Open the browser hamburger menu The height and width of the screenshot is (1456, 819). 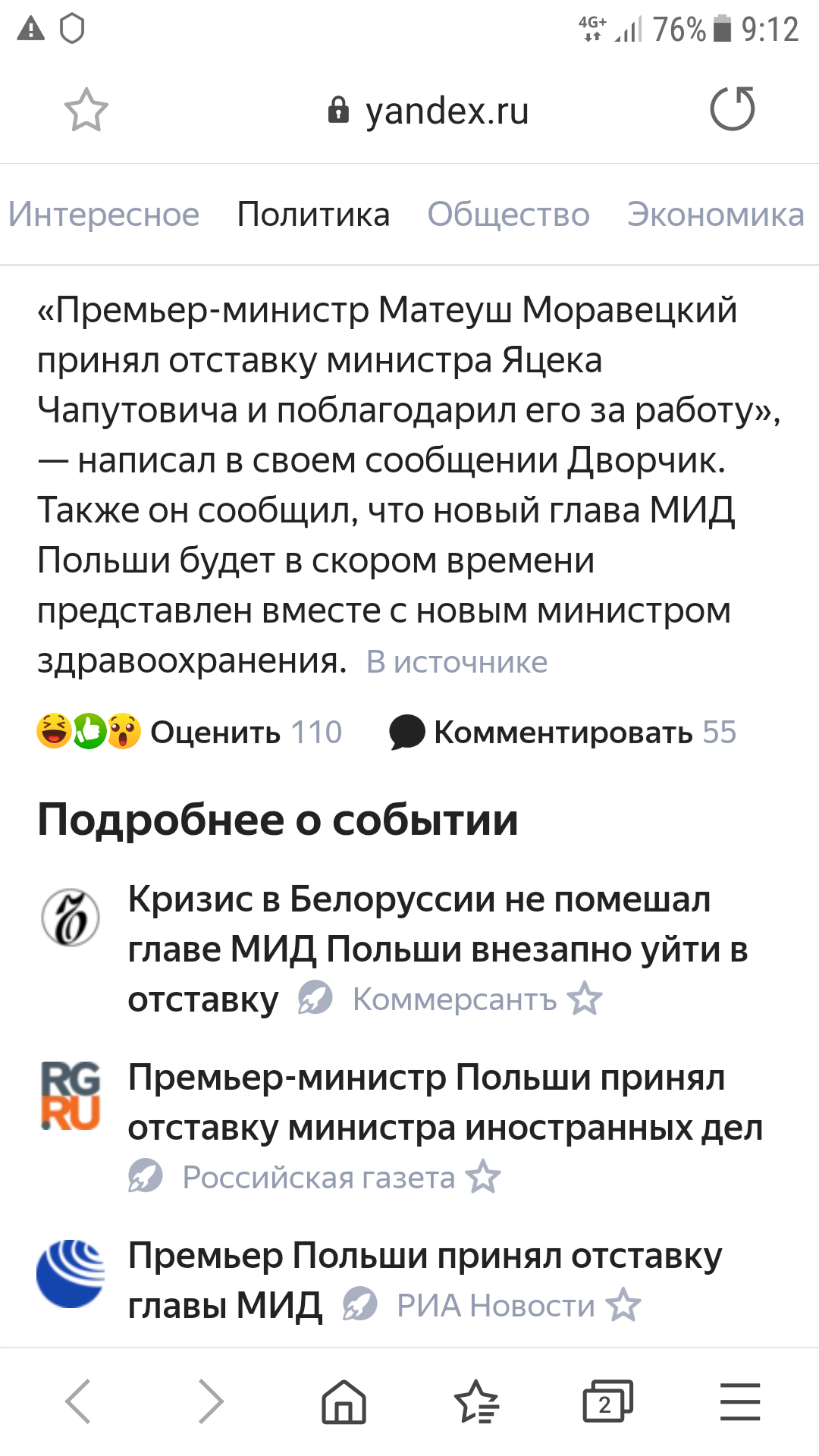739,1401
